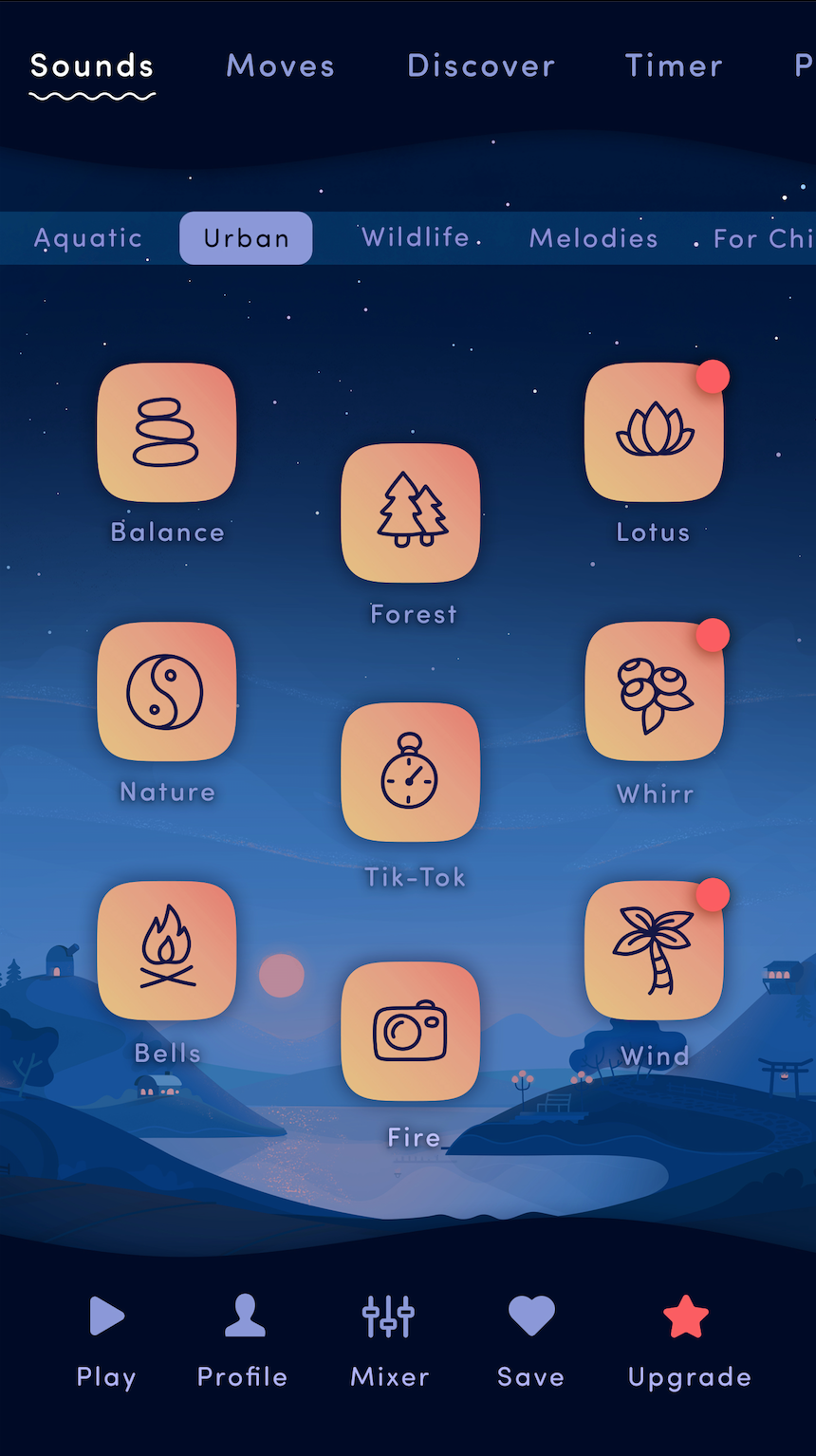
Task: Open the Discover tab
Action: tap(480, 65)
